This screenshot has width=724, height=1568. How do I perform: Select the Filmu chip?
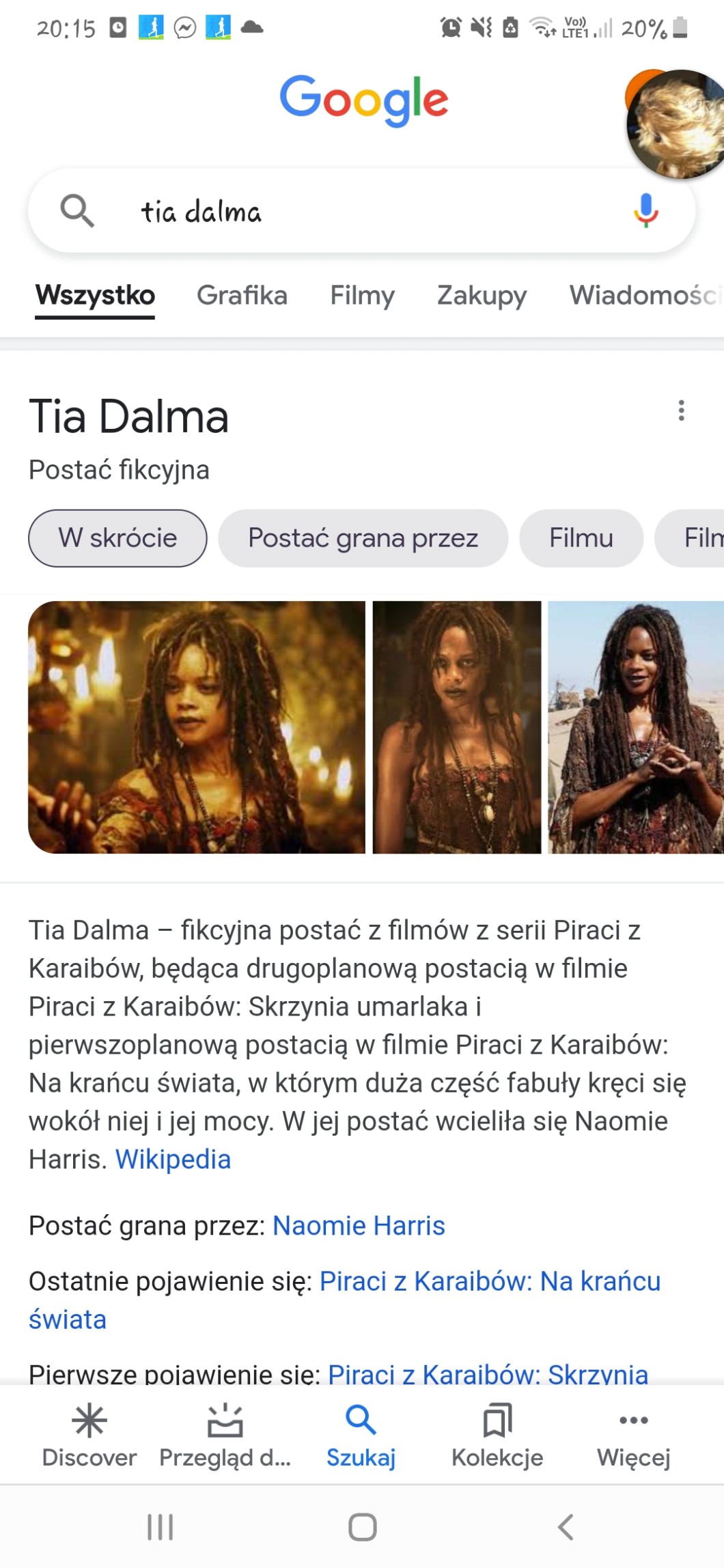click(581, 538)
